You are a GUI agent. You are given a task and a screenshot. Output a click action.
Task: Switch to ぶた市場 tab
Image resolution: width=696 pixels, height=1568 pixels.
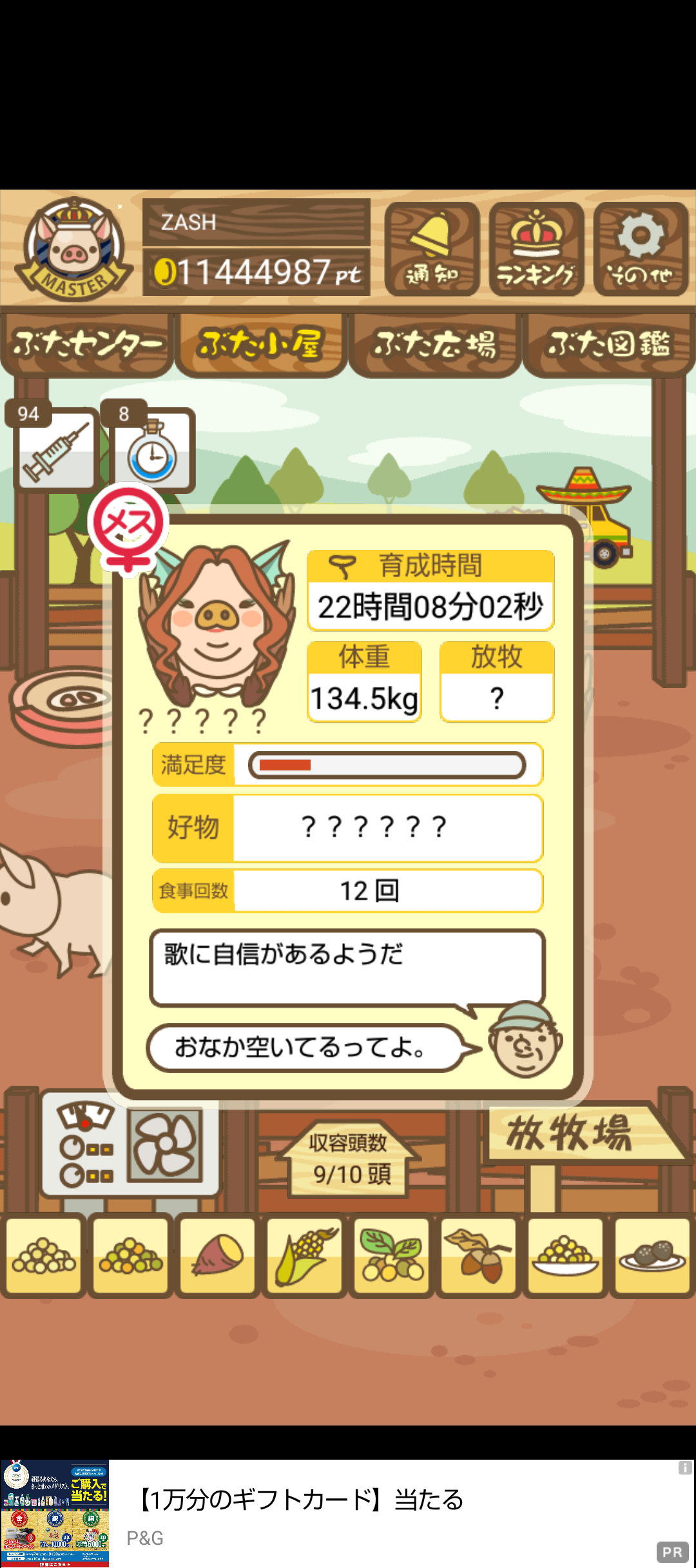(x=435, y=344)
